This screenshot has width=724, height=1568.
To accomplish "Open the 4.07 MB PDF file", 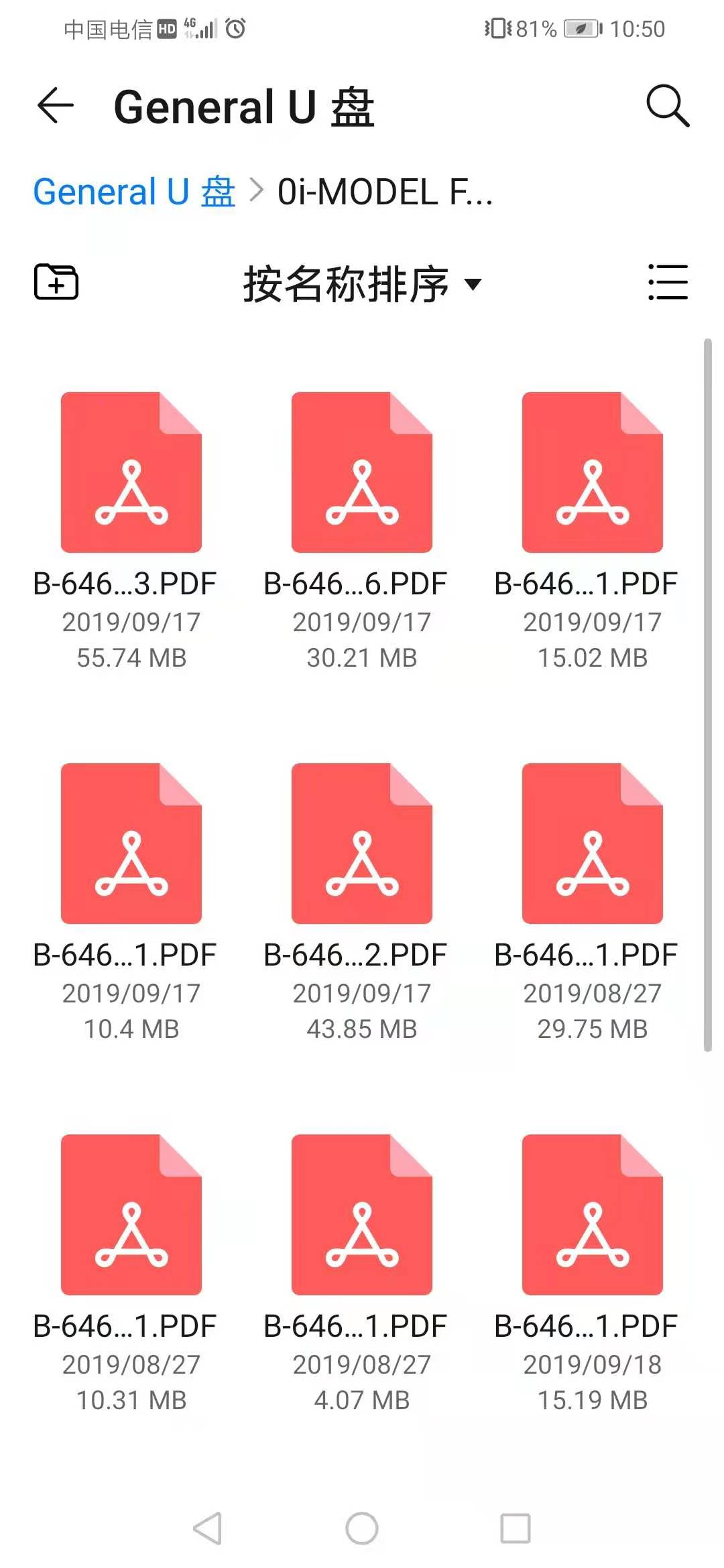I will [x=362, y=1215].
